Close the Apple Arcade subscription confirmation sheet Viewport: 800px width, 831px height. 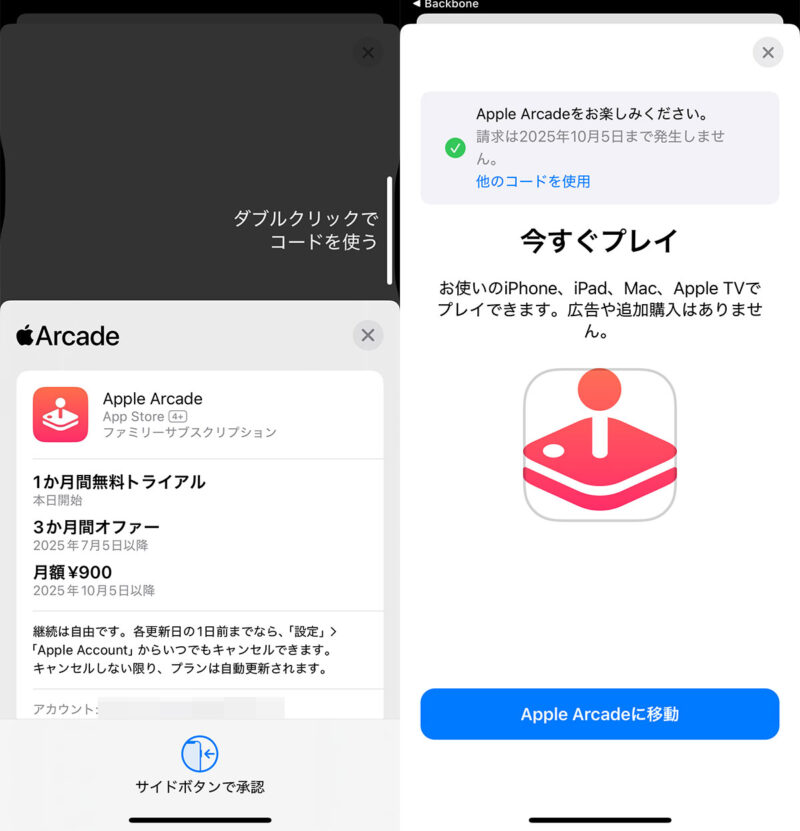point(368,335)
